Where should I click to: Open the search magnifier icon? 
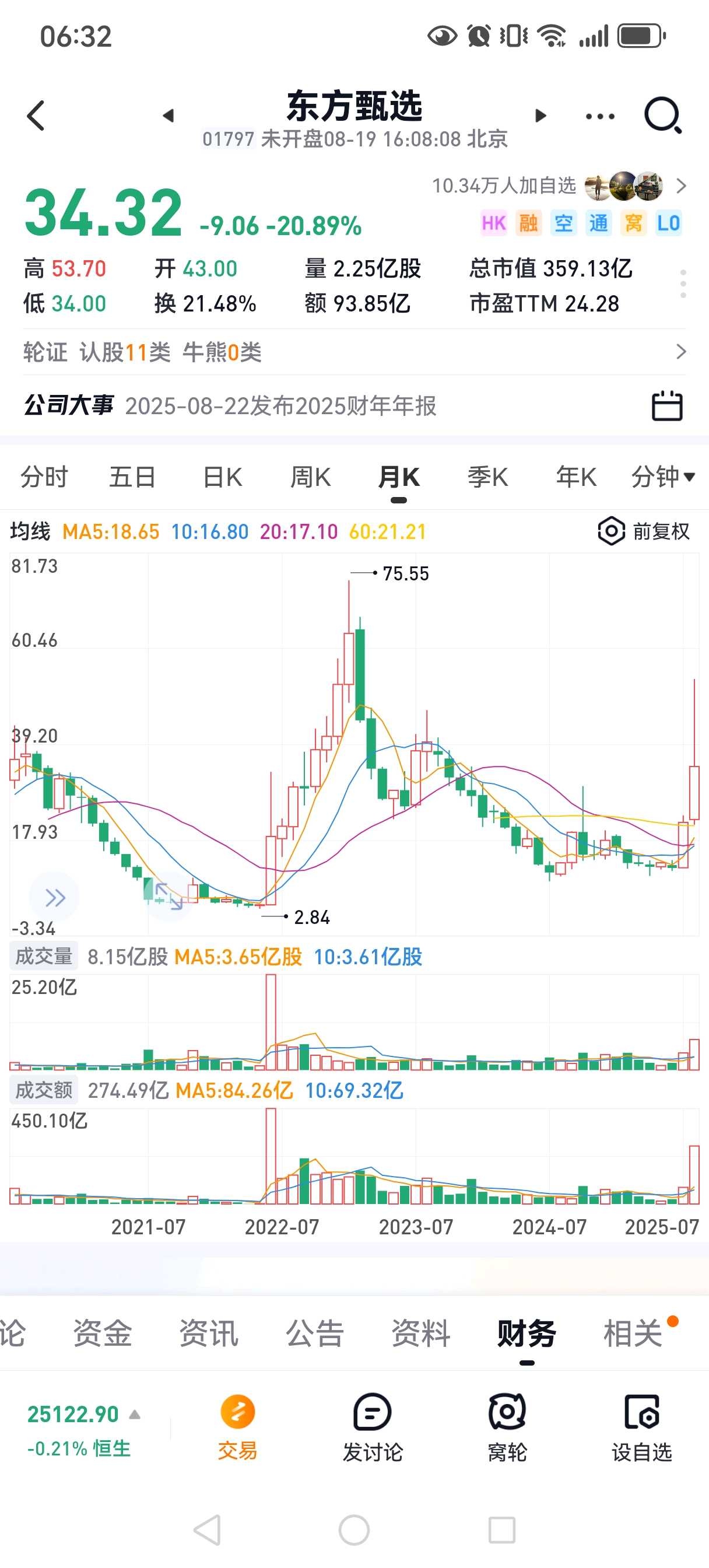(x=664, y=115)
